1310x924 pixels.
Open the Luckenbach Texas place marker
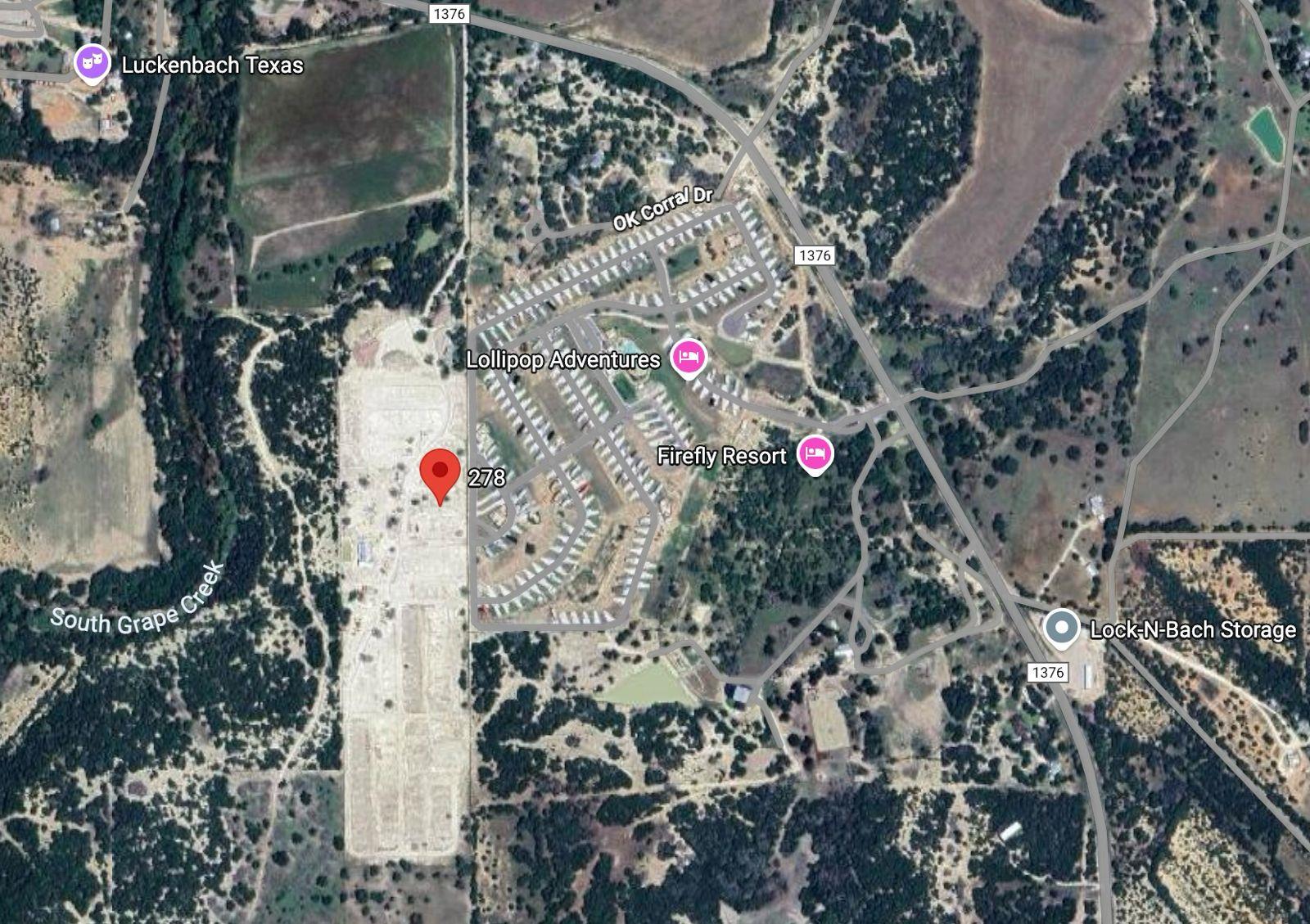(93, 62)
